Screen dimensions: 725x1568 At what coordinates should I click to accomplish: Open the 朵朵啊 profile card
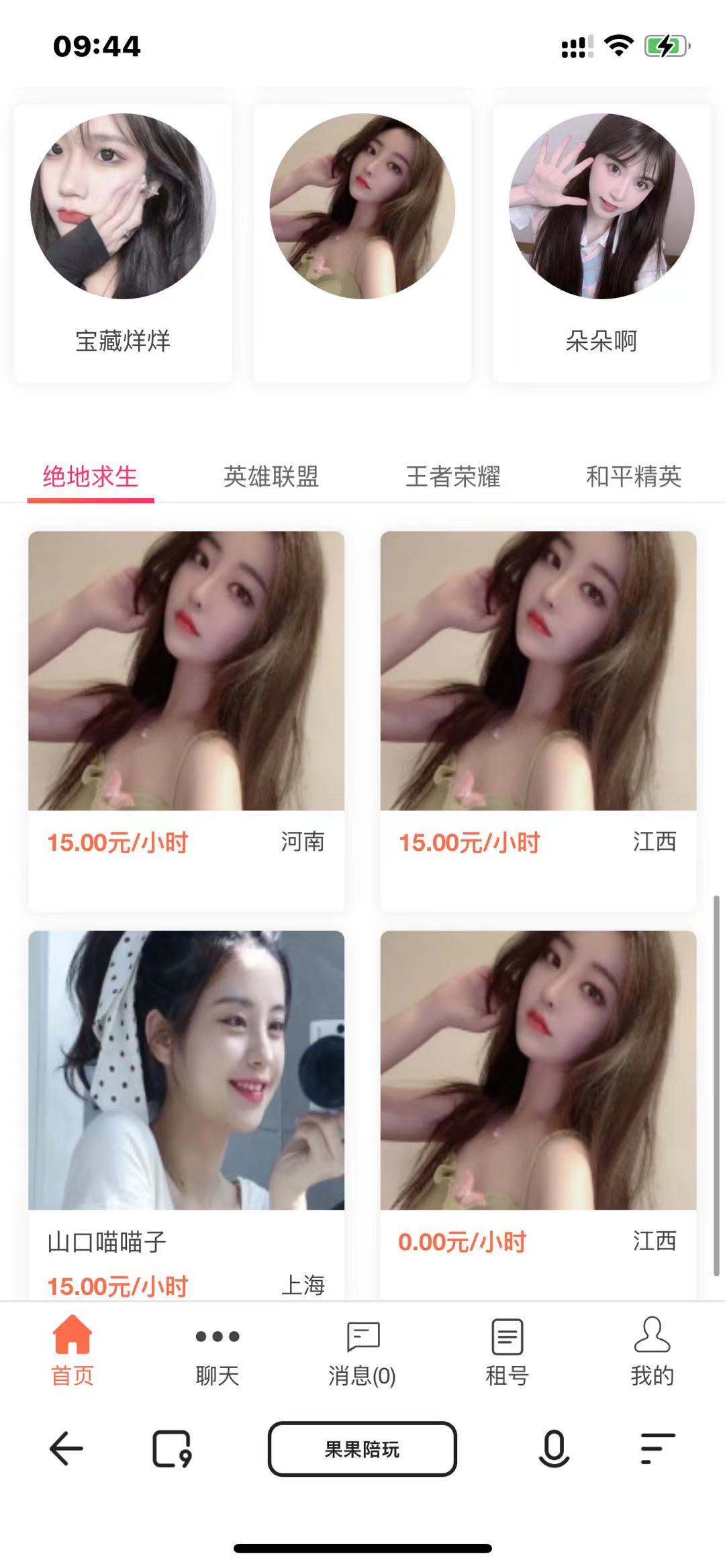tap(601, 243)
